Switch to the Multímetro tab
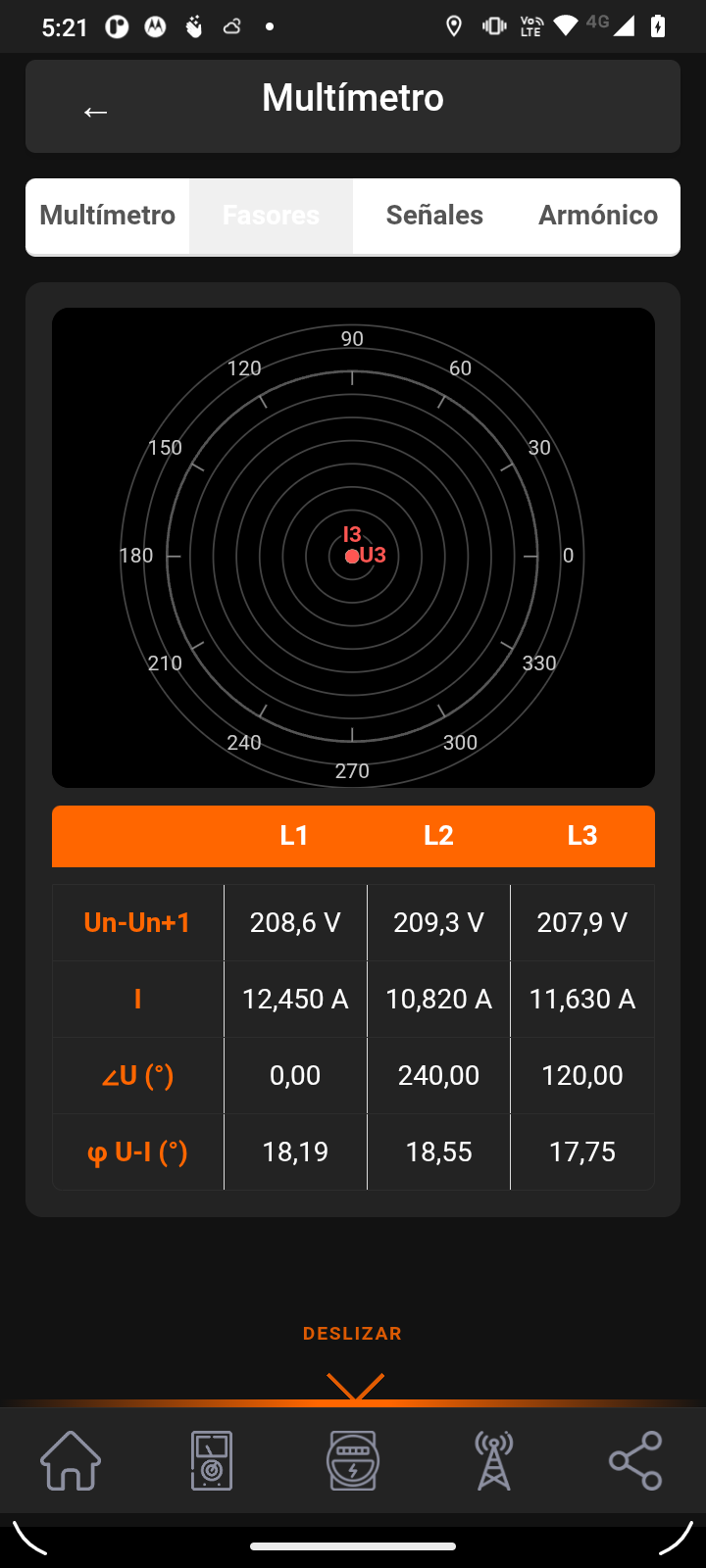 click(x=108, y=216)
